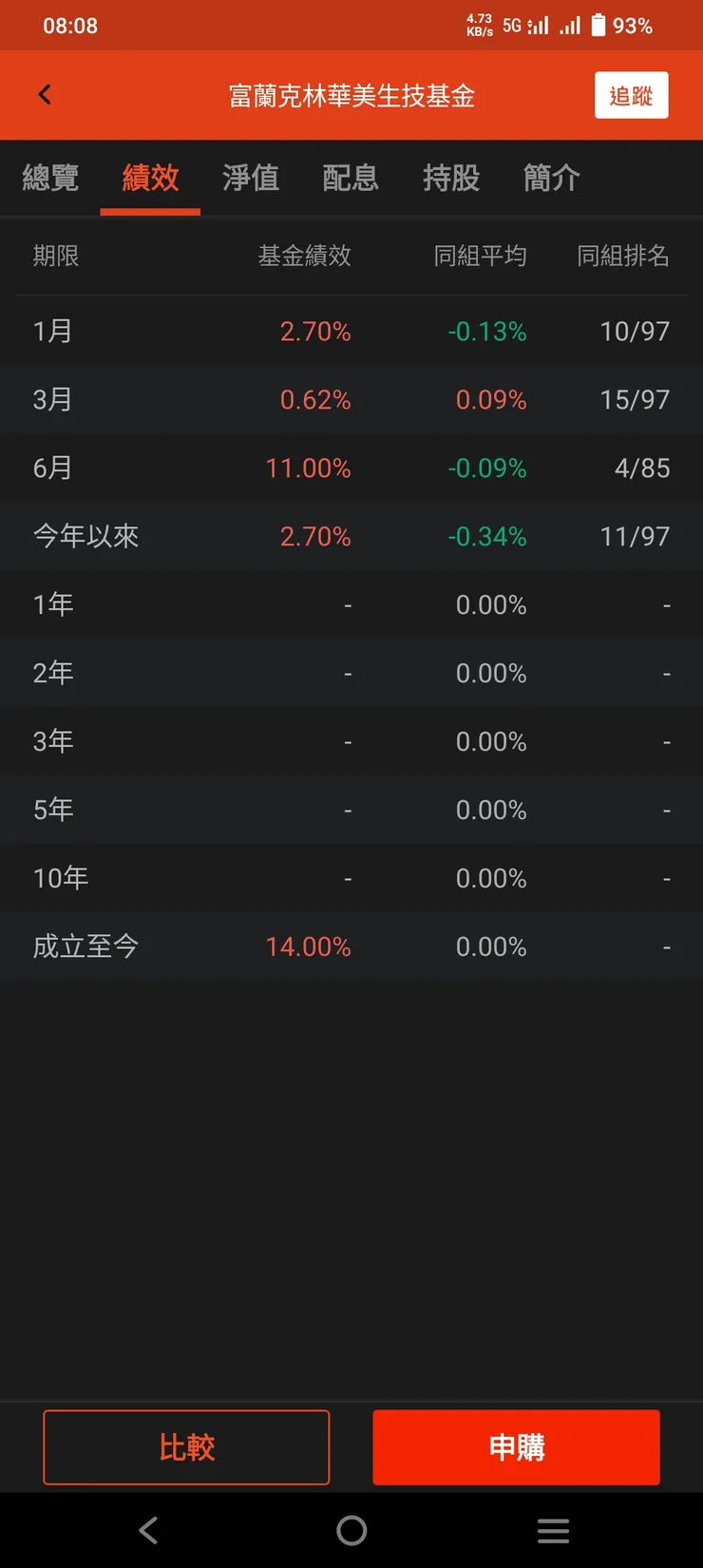Select the 1月 performance row
This screenshot has width=703, height=1568.
[x=351, y=331]
